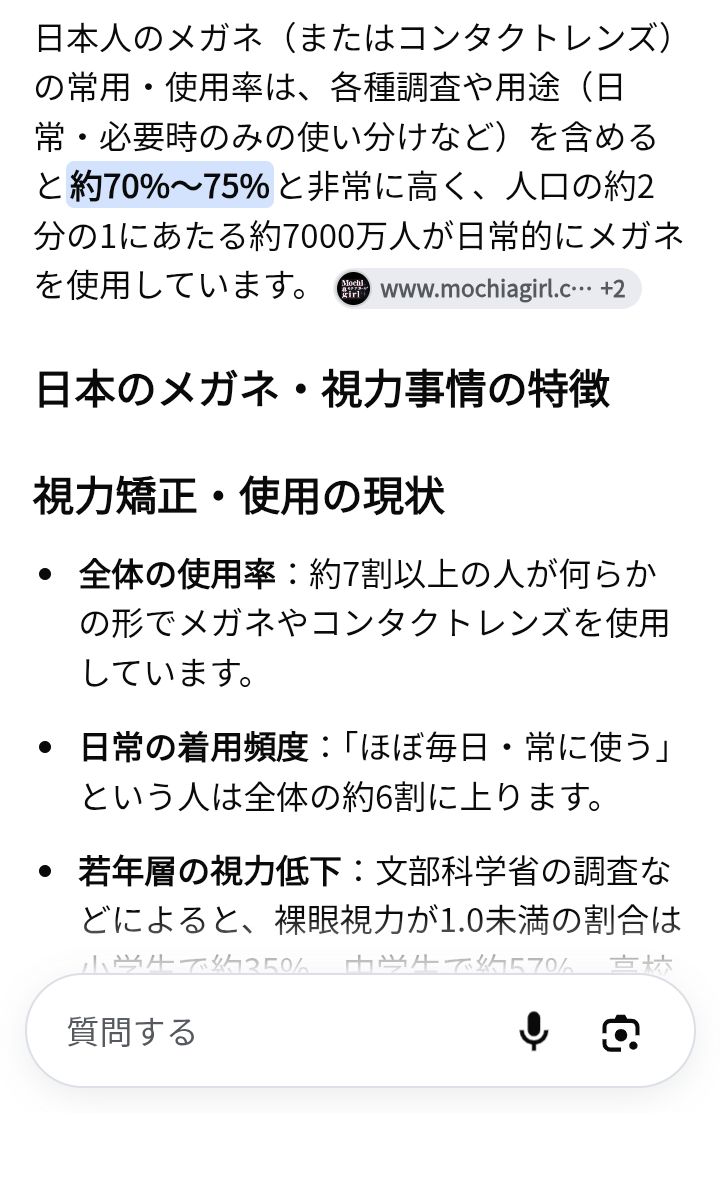Image resolution: width=720 pixels, height=1203 pixels.
Task: Start voice input with the microphone icon
Action: [x=534, y=1031]
